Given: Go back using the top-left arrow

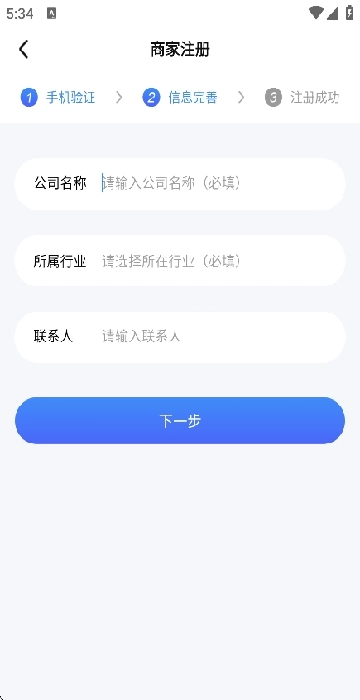Looking at the screenshot, I should pyautogui.click(x=24, y=49).
